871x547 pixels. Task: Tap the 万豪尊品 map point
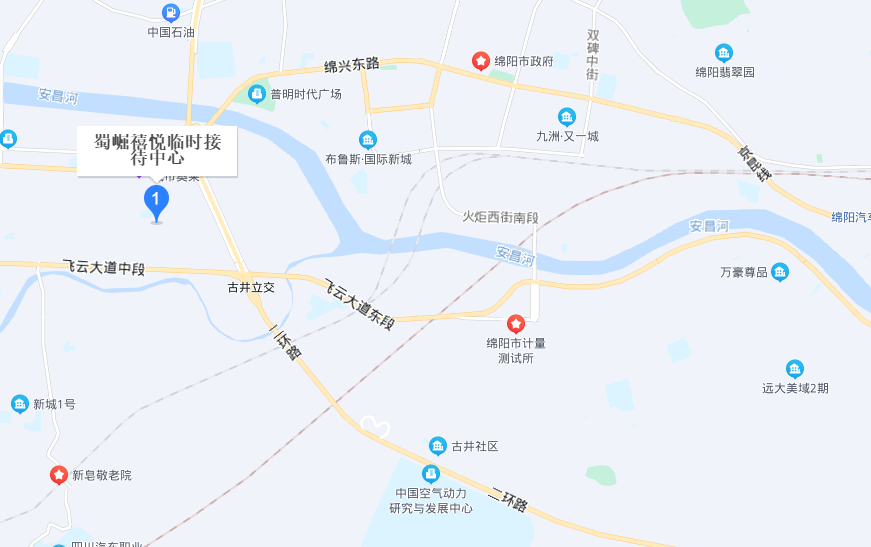pyautogui.click(x=780, y=272)
